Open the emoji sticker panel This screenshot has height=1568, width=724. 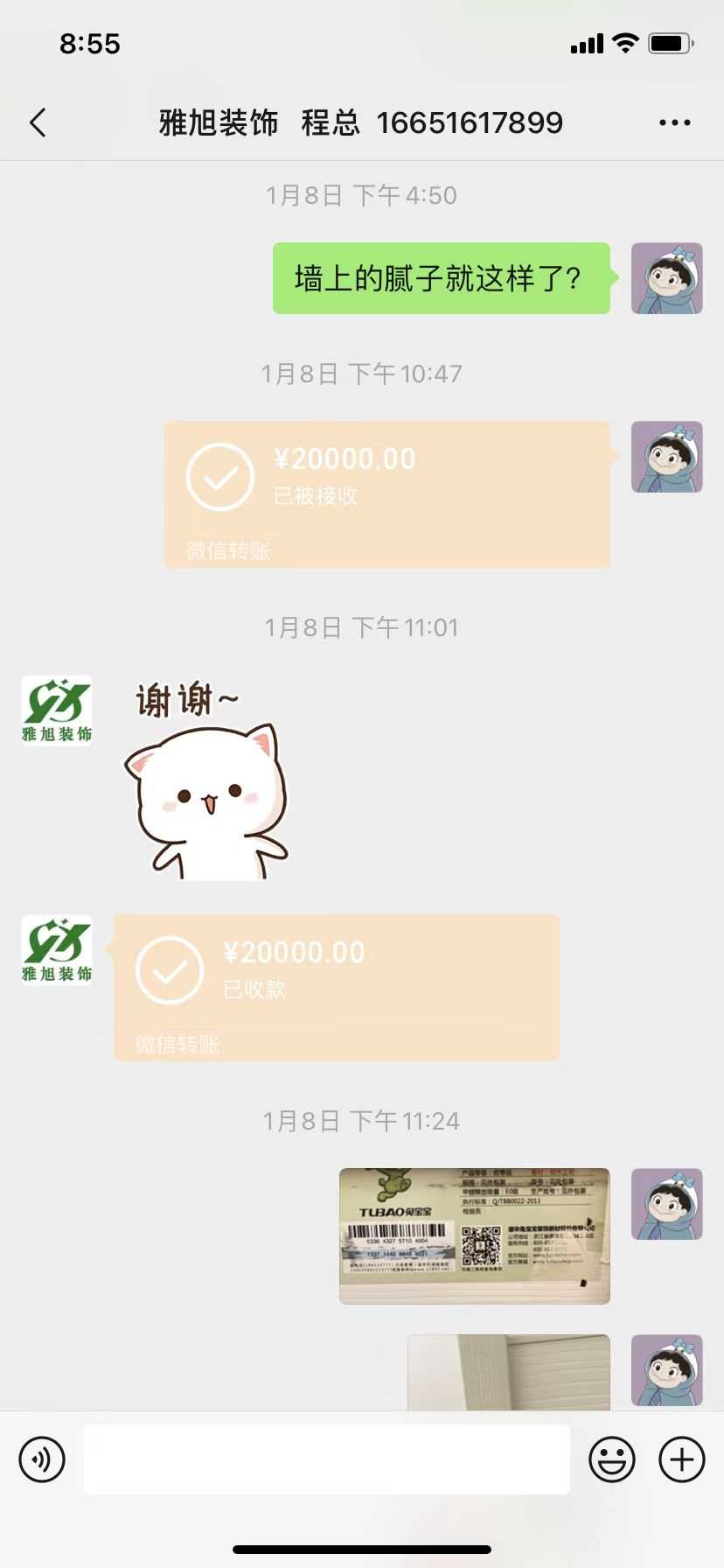(x=611, y=1459)
